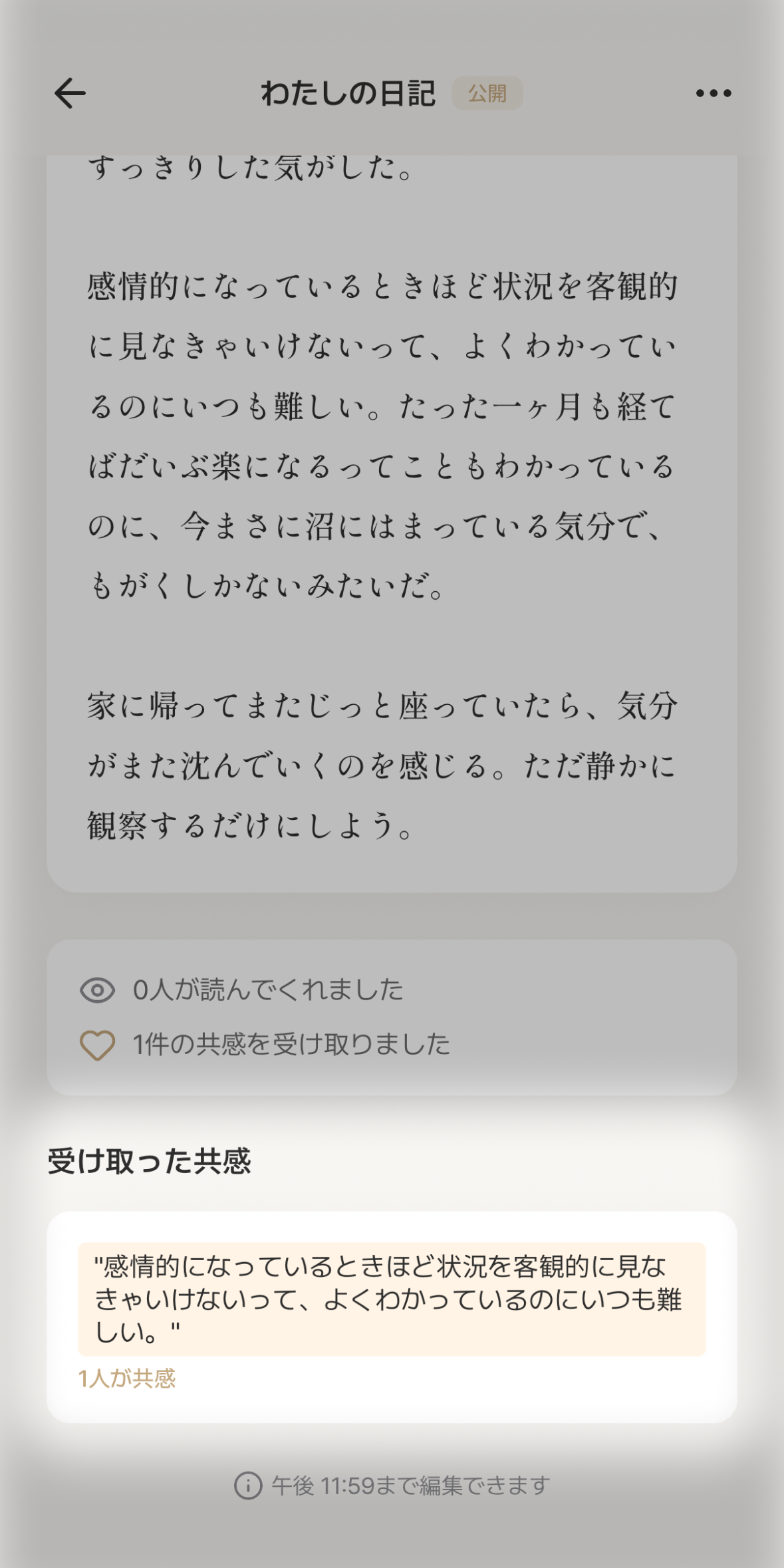Switch the entry to private via the badge

pyautogui.click(x=487, y=94)
